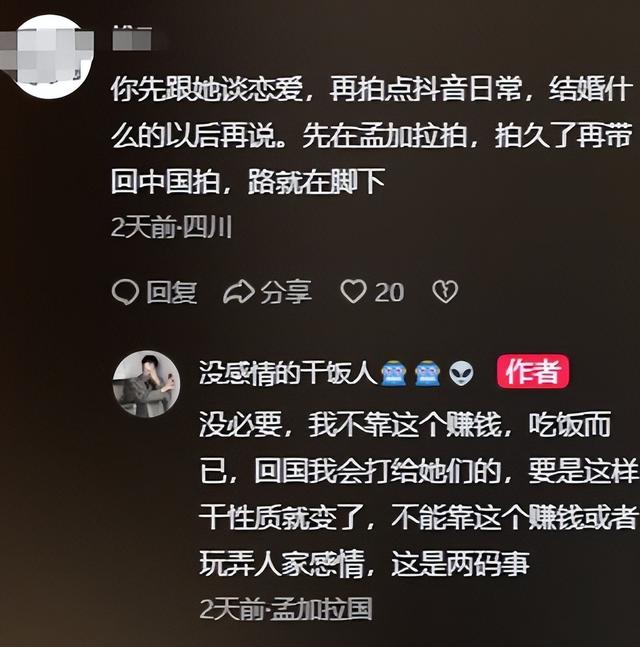Dislike the top comment with broken heart
The image size is (640, 647).
click(x=444, y=292)
